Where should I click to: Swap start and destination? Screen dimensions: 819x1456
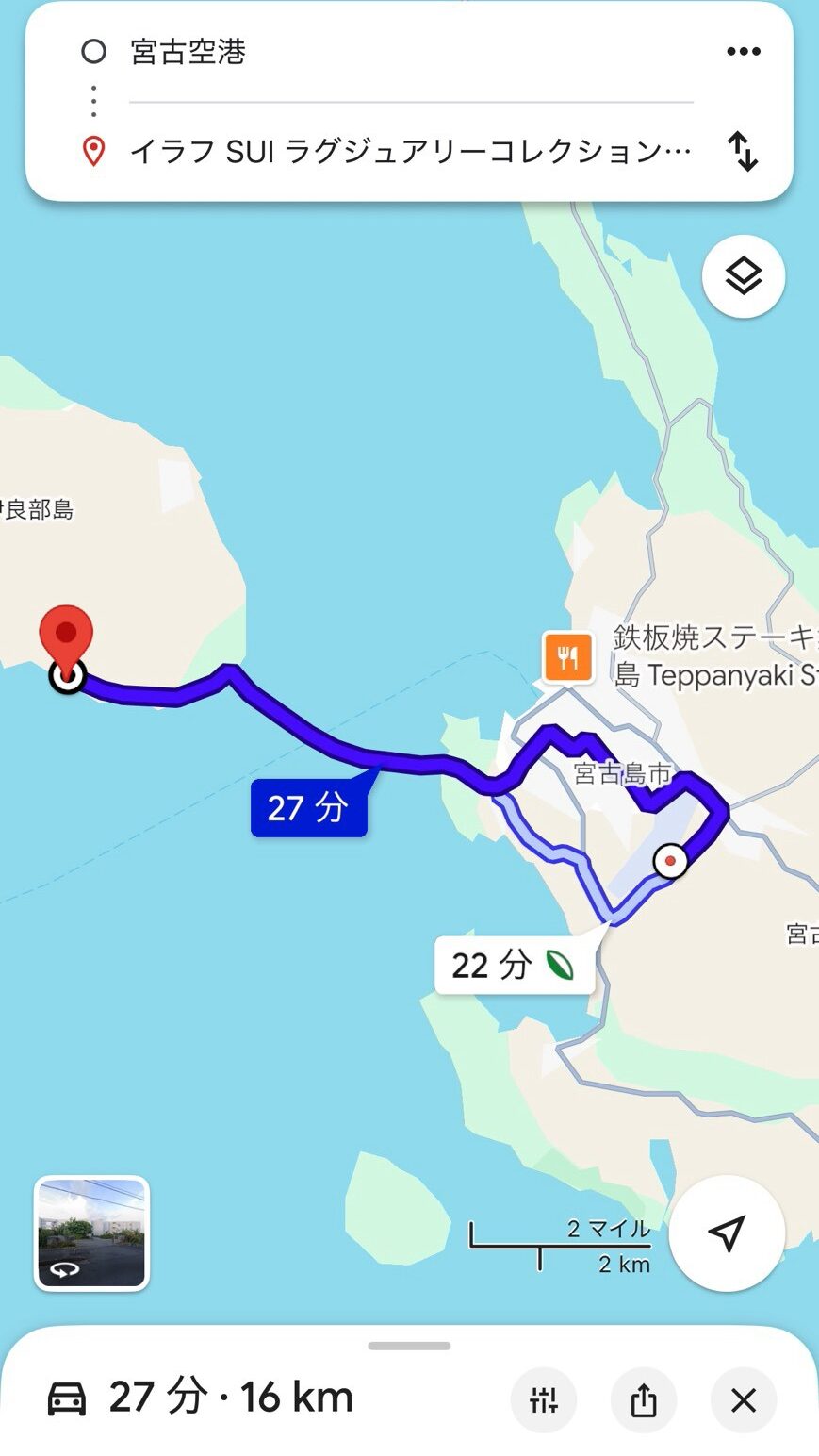(744, 151)
